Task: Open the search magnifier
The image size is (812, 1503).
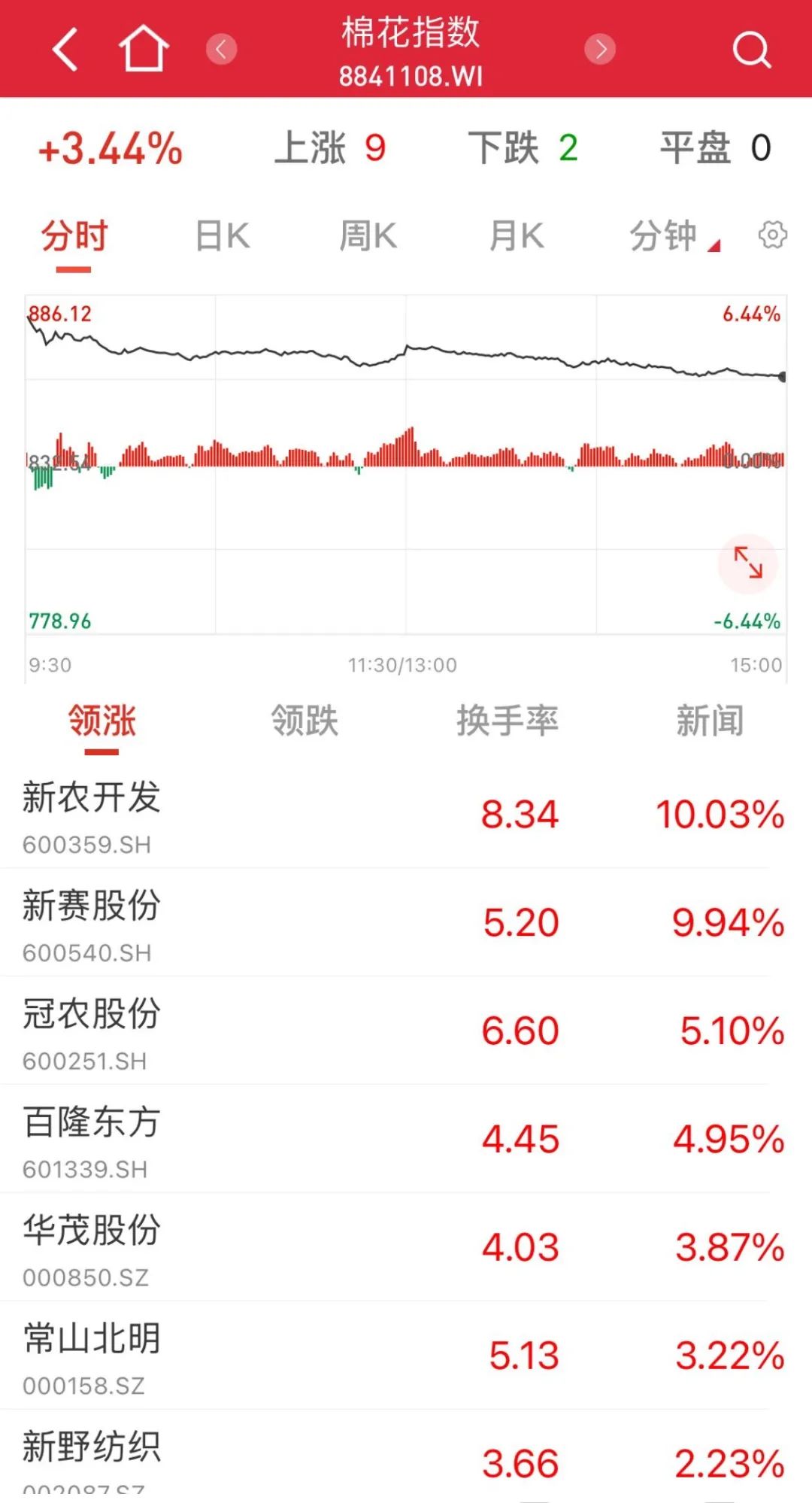Action: point(751,50)
